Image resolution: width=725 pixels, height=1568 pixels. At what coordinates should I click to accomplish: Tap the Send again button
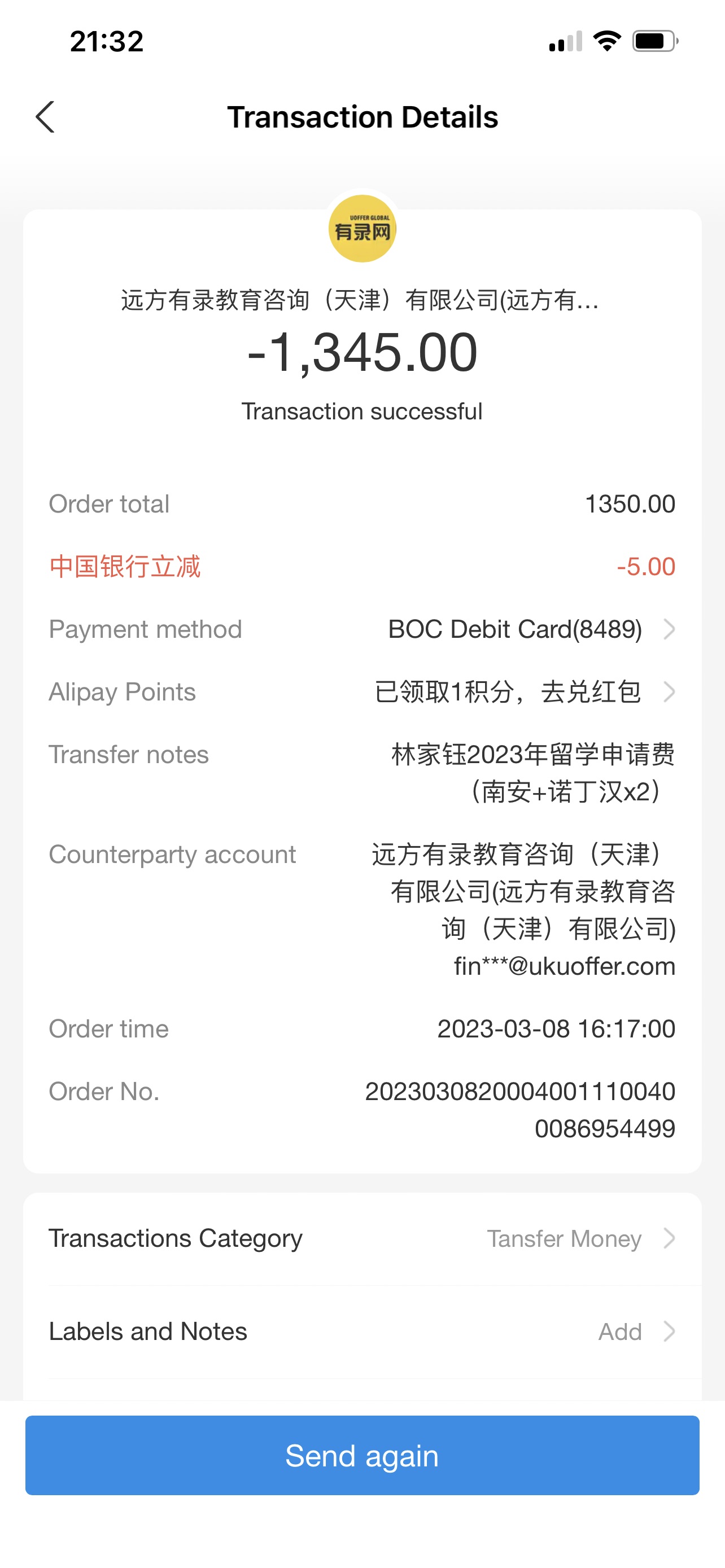point(362,1455)
